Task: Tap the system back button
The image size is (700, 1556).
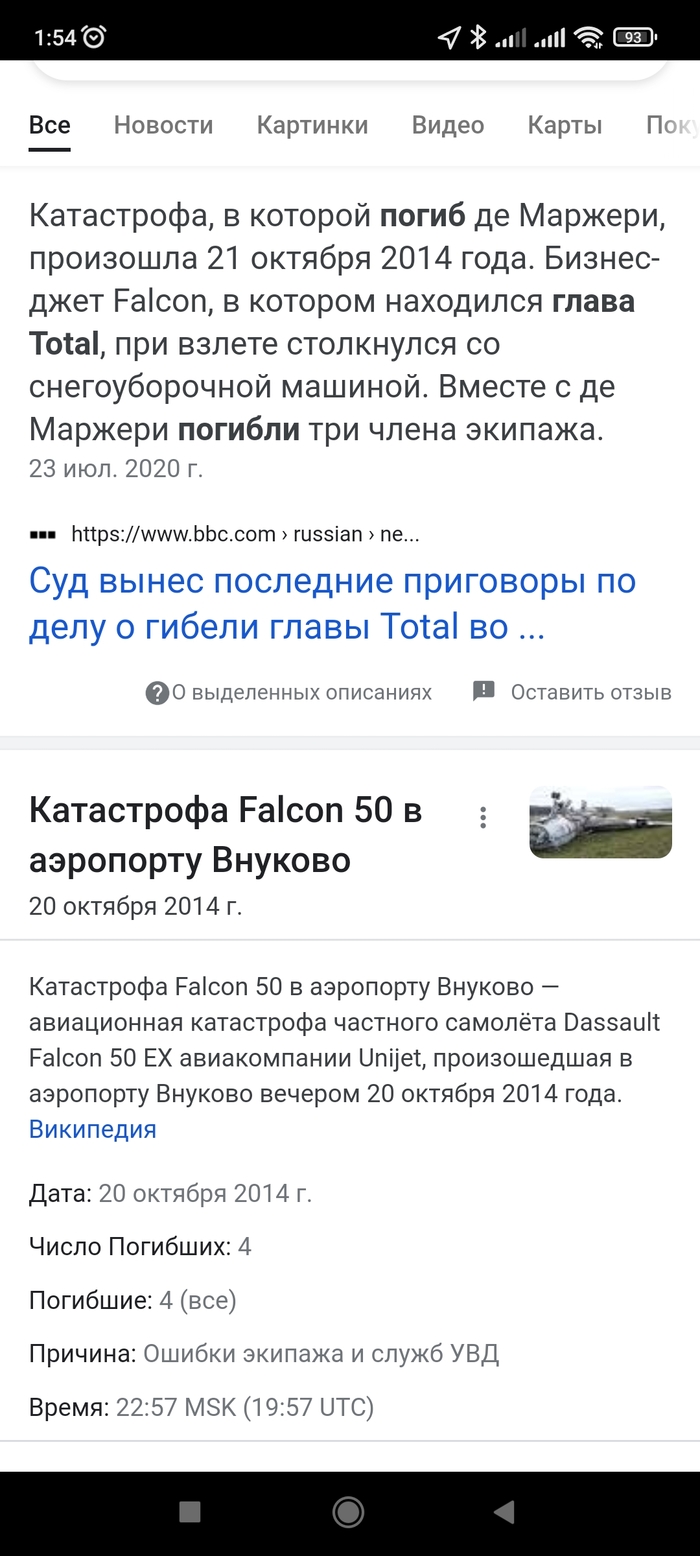Action: click(x=505, y=1512)
